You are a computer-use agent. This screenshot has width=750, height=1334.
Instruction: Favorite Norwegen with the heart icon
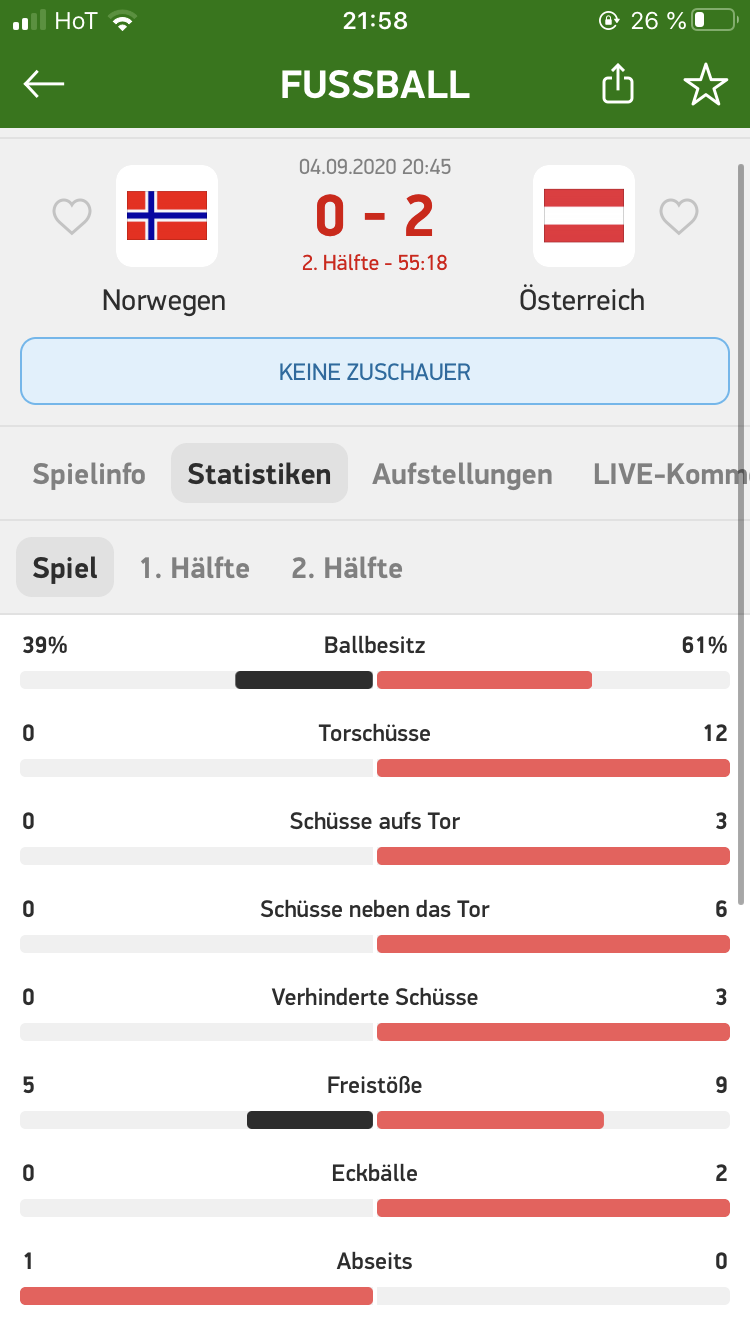[x=72, y=217]
